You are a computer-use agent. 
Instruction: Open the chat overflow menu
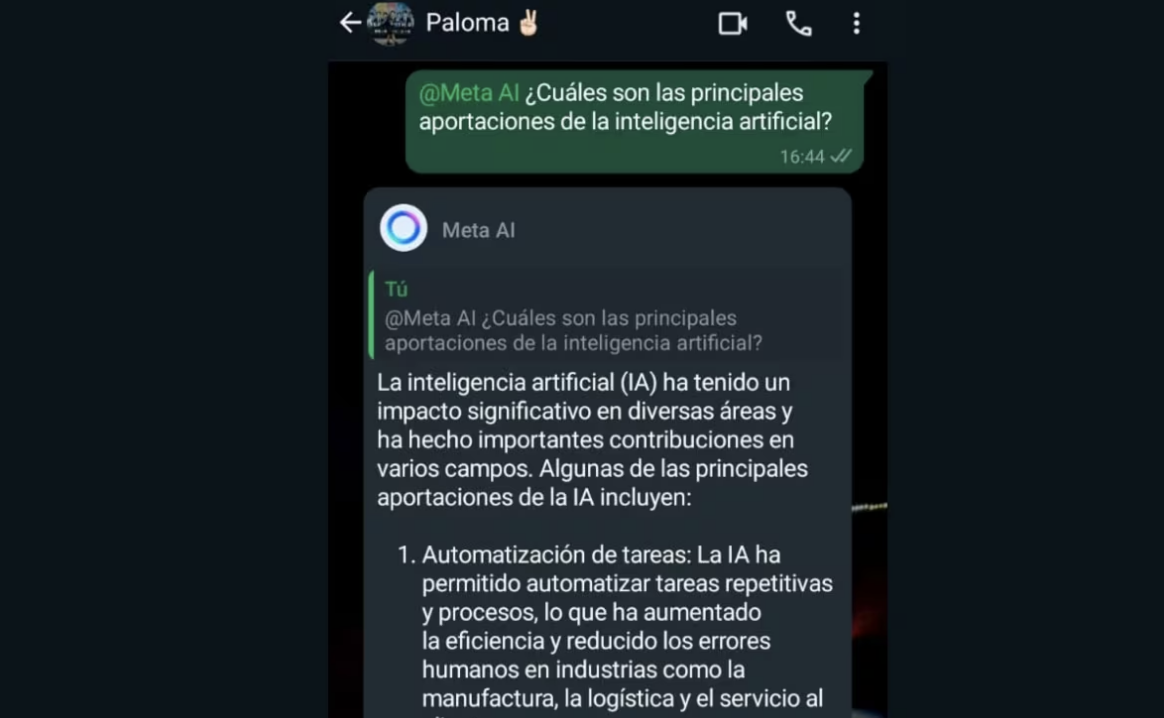[856, 23]
